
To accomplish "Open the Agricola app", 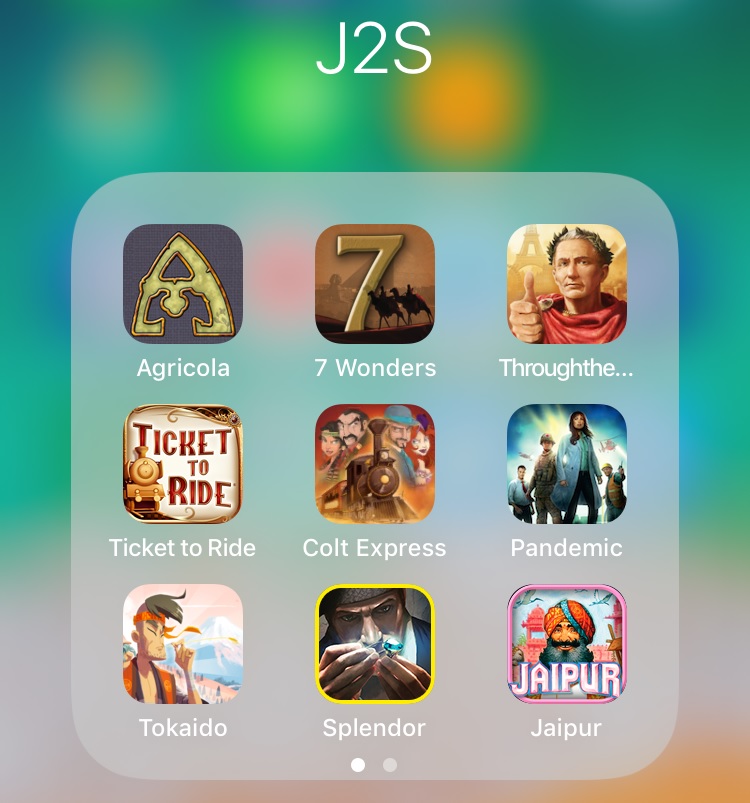I will pos(183,284).
